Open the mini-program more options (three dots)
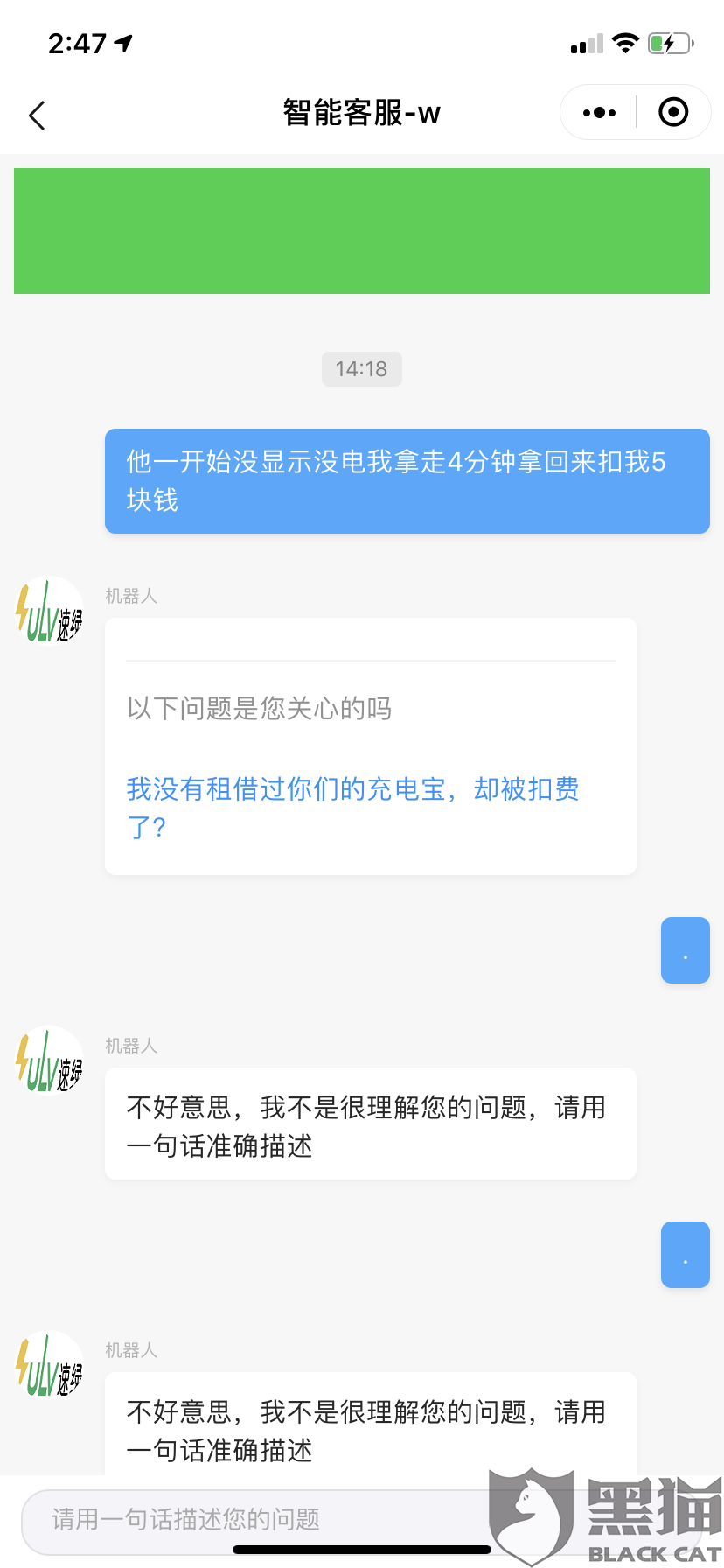This screenshot has width=724, height=1568. [598, 112]
